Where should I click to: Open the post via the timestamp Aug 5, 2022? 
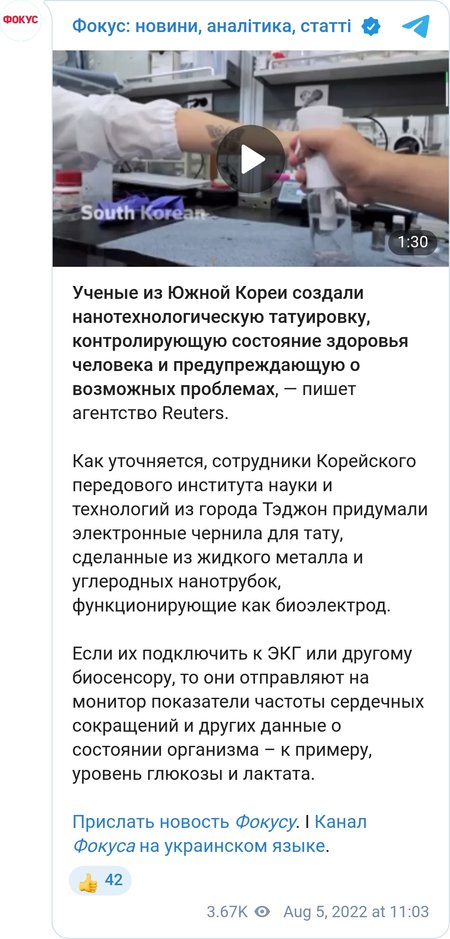pyautogui.click(x=356, y=912)
